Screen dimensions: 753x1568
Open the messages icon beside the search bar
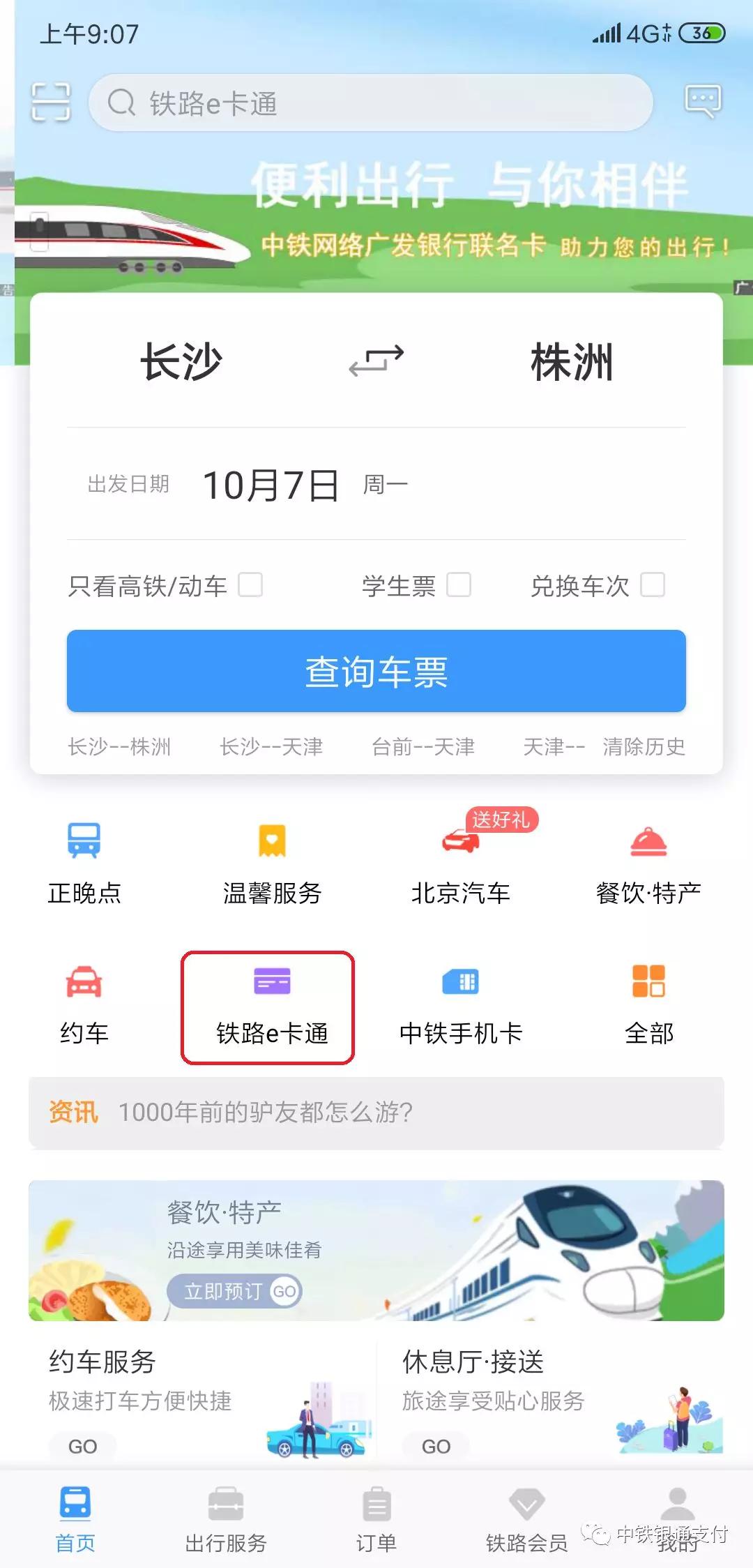pyautogui.click(x=702, y=103)
